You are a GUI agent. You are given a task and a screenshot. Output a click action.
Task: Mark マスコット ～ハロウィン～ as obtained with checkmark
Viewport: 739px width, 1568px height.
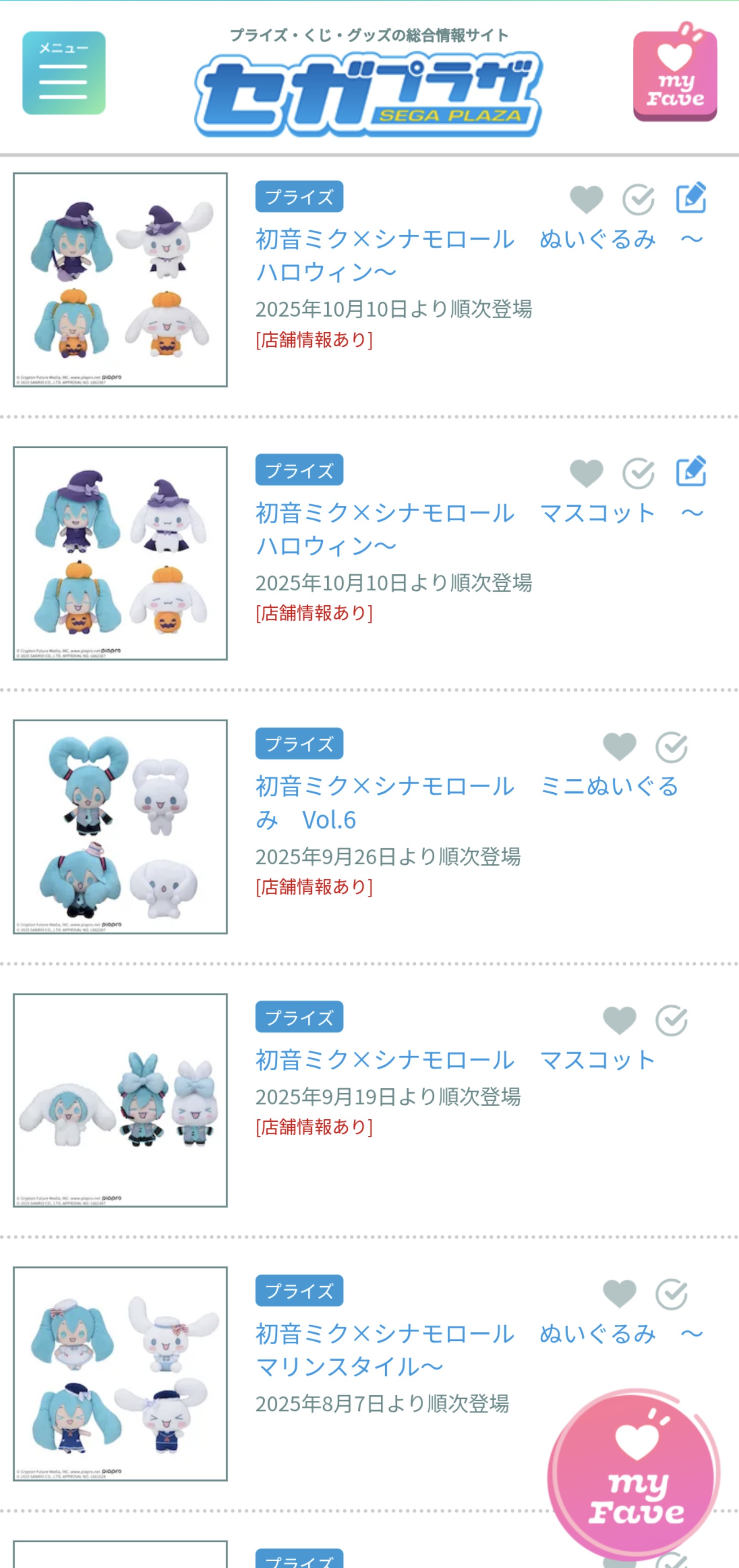(638, 474)
